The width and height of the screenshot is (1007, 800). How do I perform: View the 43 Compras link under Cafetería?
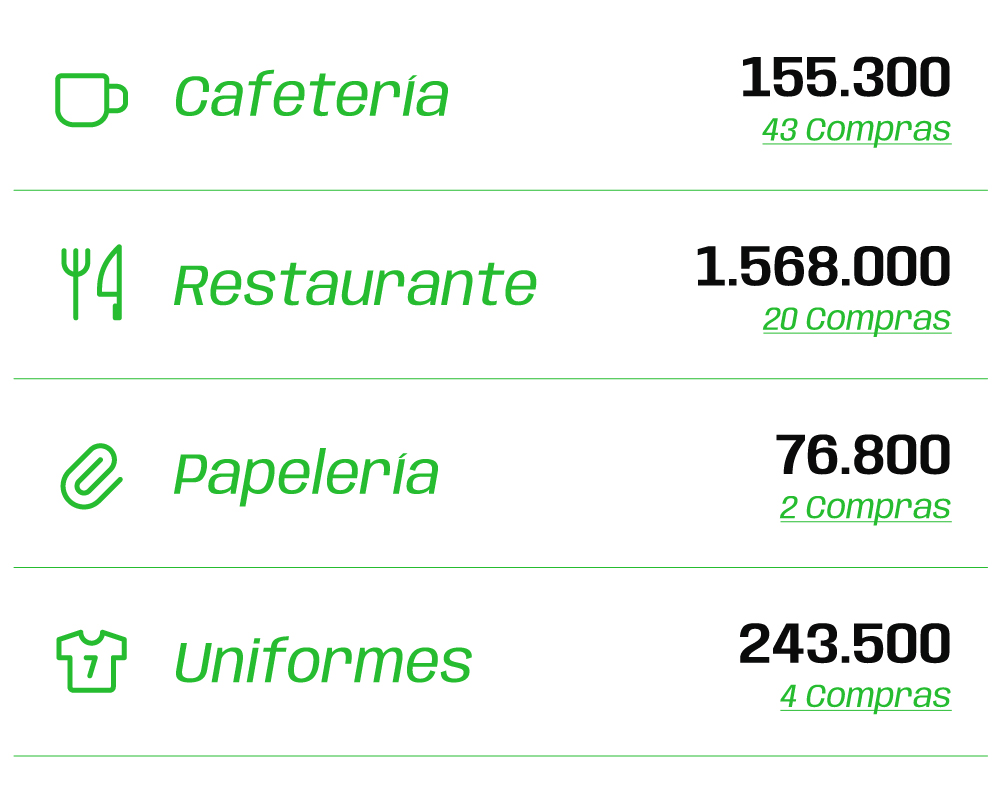pos(856,130)
